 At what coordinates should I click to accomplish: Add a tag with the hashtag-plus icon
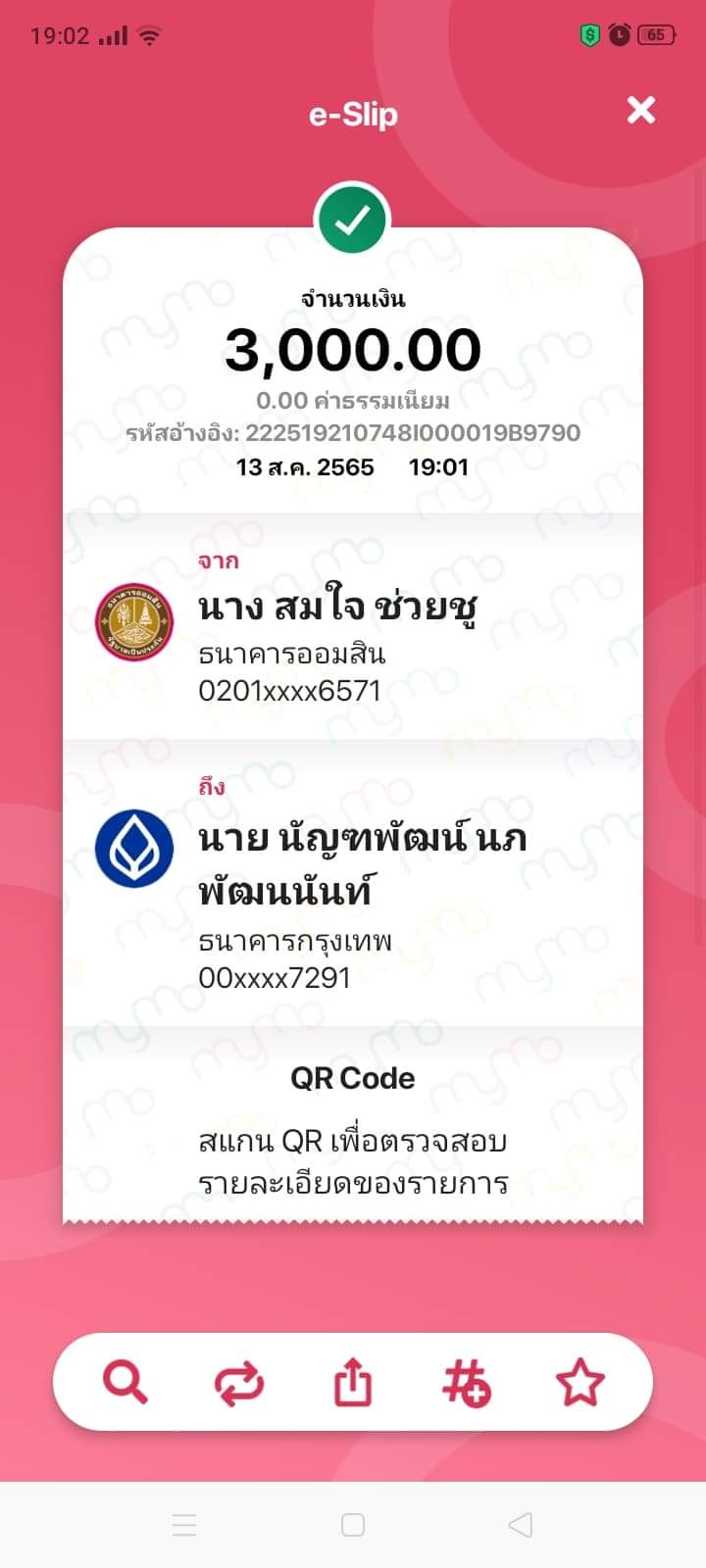click(x=467, y=1383)
